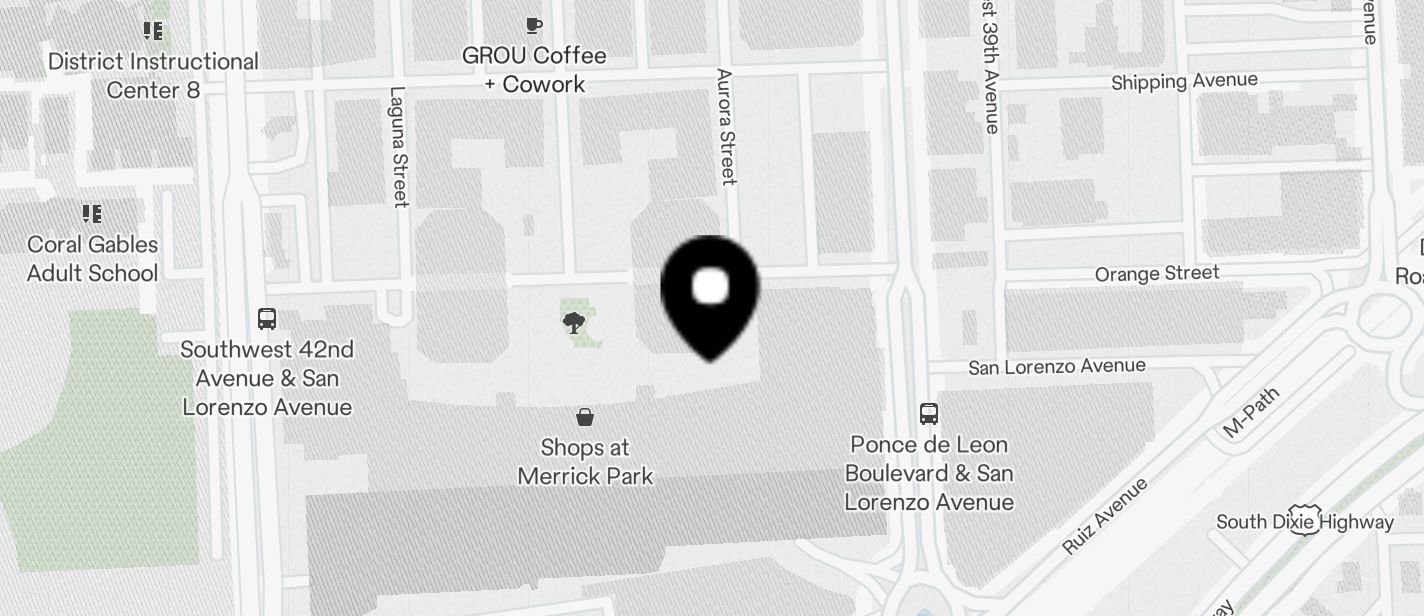This screenshot has height=616, width=1424.
Task: Tap Southwest 42nd Avenue bus stop icon
Action: coord(267,319)
